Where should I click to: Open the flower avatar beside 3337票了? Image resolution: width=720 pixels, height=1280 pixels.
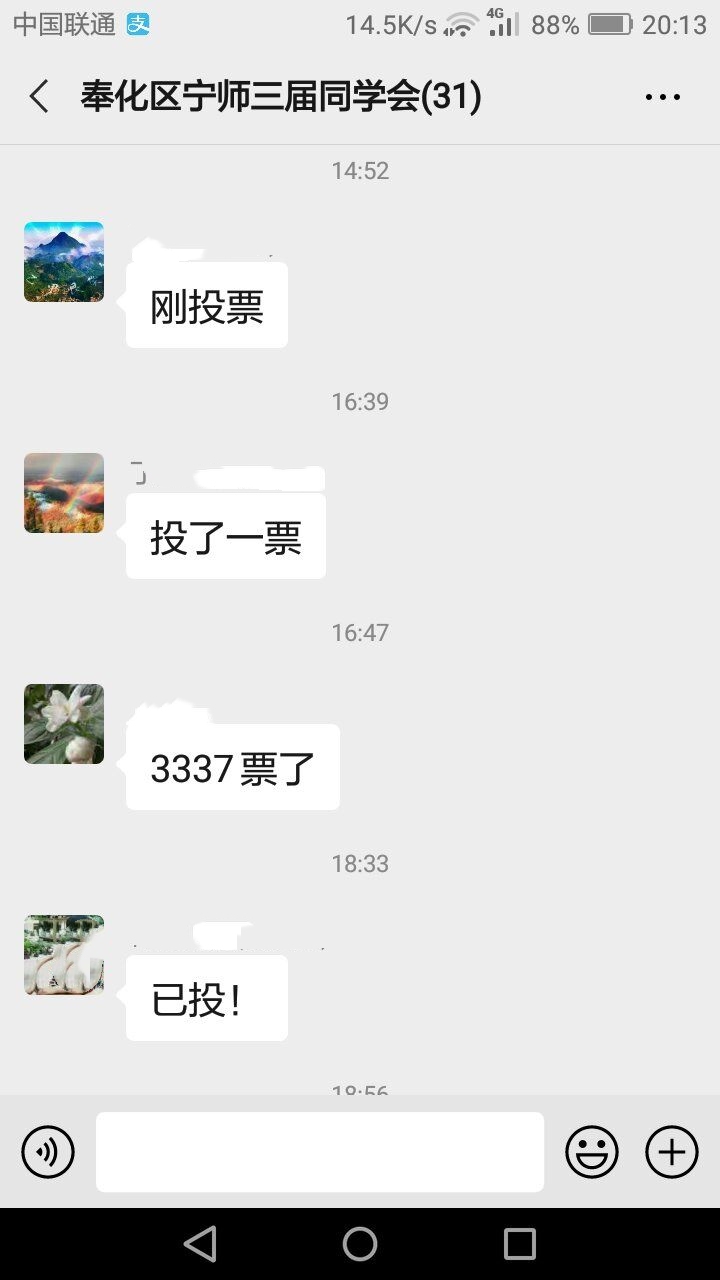tap(63, 724)
